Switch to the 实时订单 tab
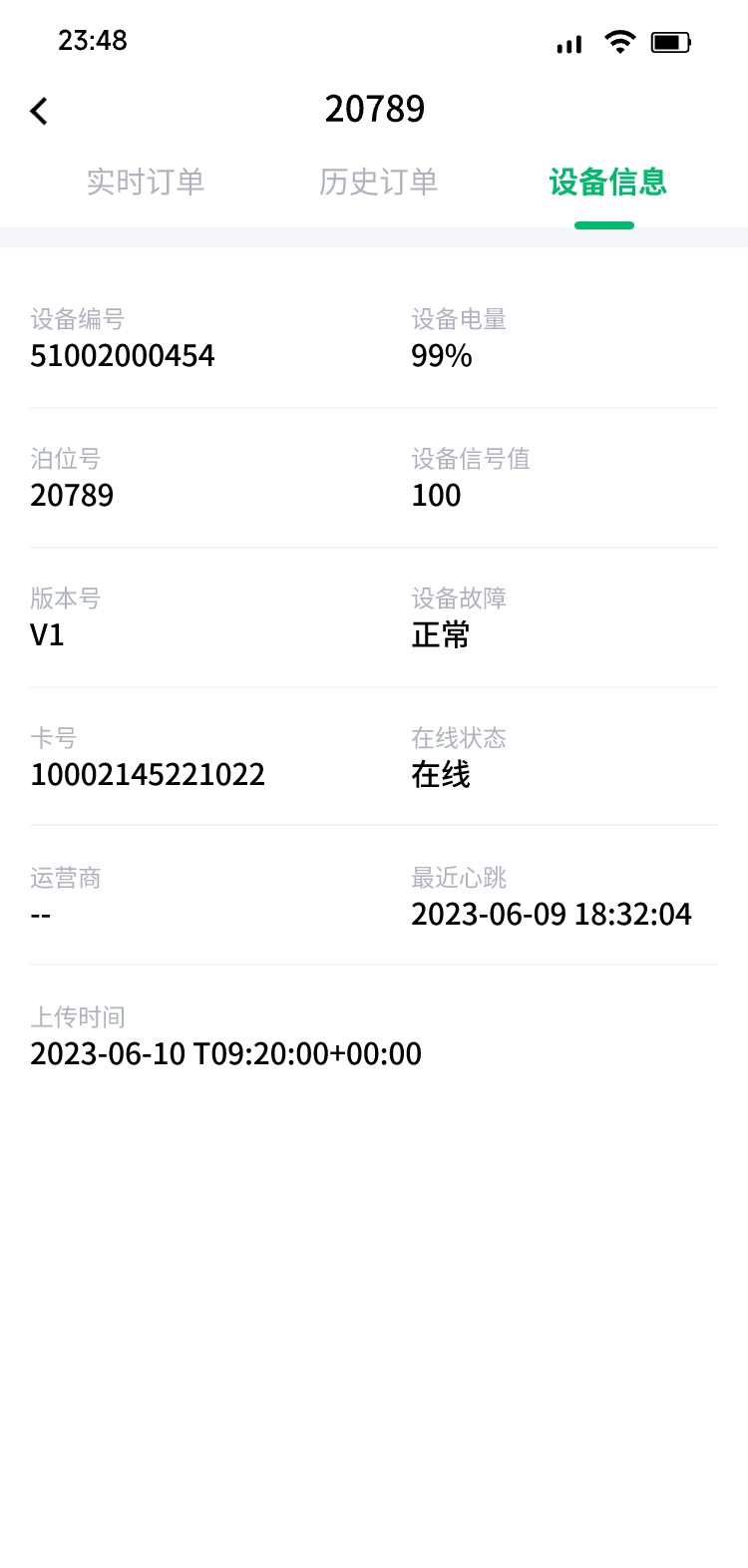The height and width of the screenshot is (1568, 748). point(146,182)
